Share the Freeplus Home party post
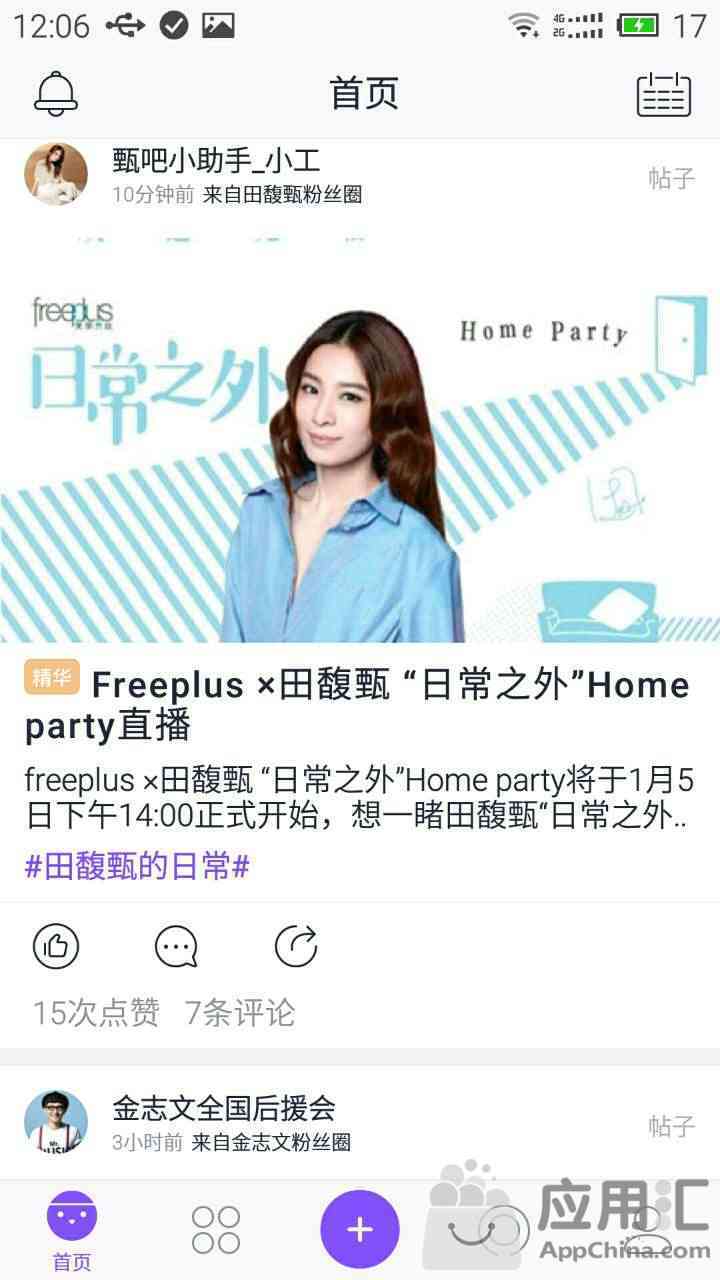The image size is (720, 1280). [x=296, y=946]
